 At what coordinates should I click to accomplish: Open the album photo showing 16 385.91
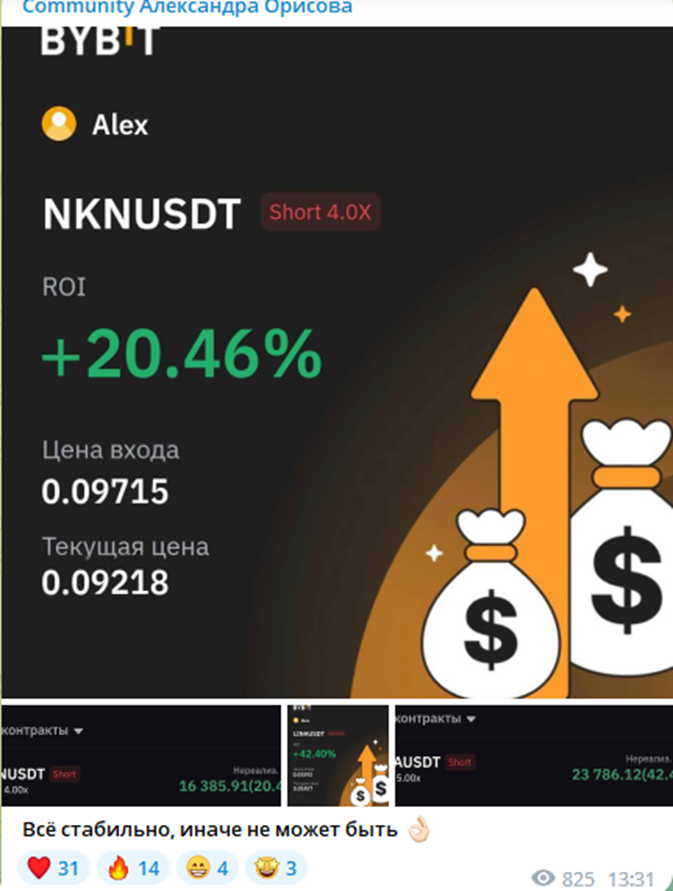[x=141, y=755]
